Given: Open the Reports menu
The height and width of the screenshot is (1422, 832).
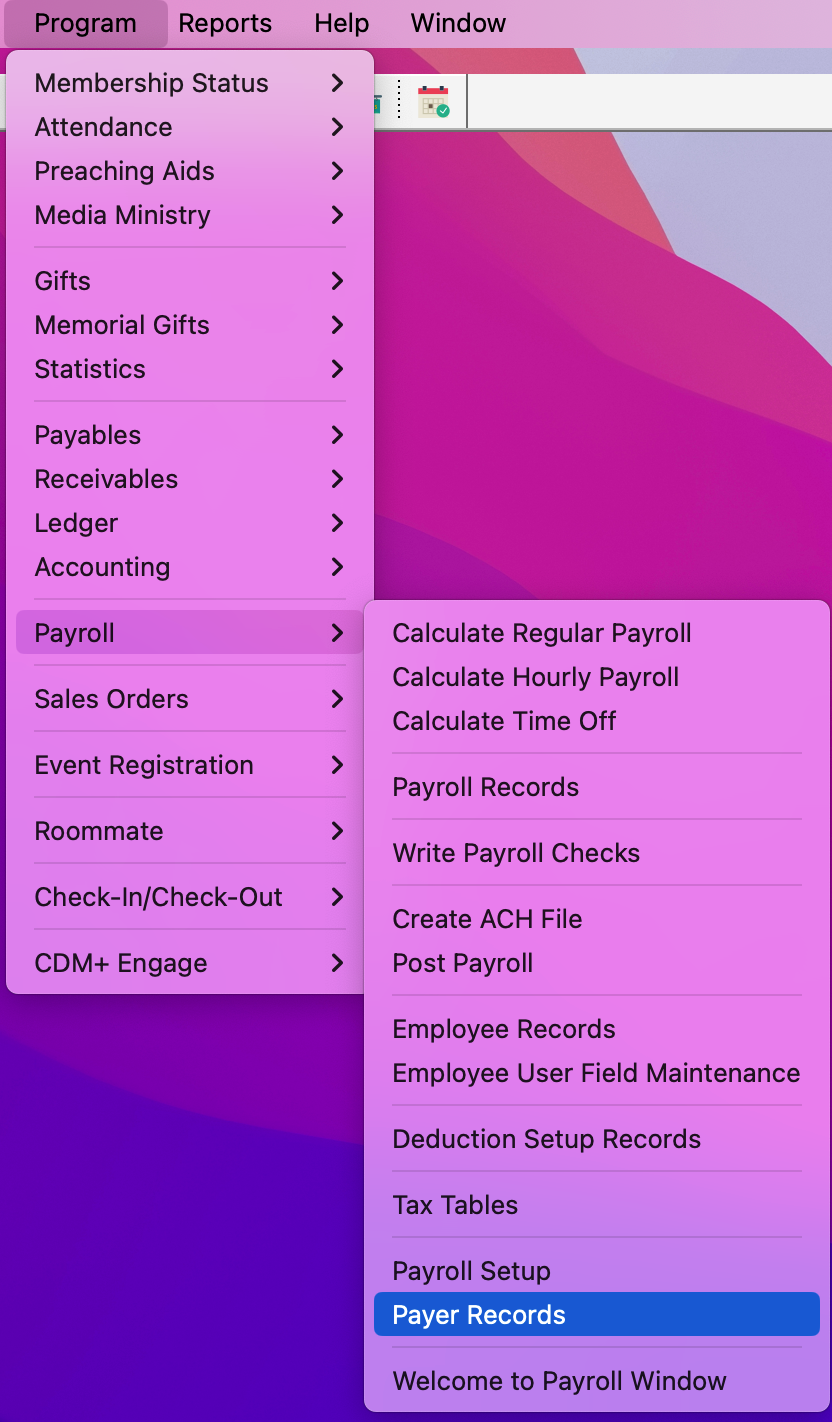Looking at the screenshot, I should [x=224, y=23].
